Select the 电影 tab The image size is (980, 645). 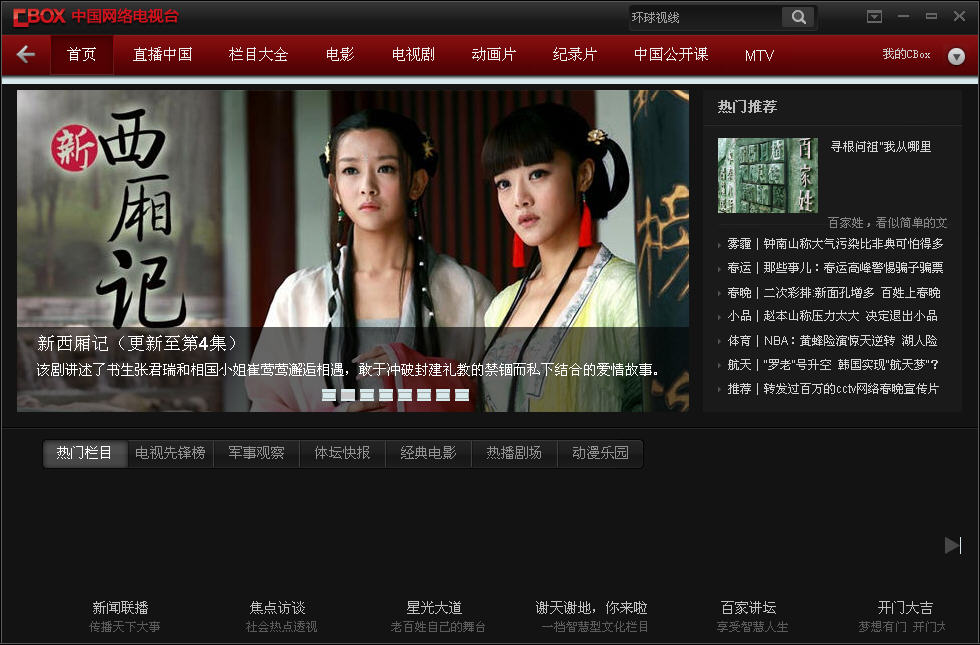(340, 55)
